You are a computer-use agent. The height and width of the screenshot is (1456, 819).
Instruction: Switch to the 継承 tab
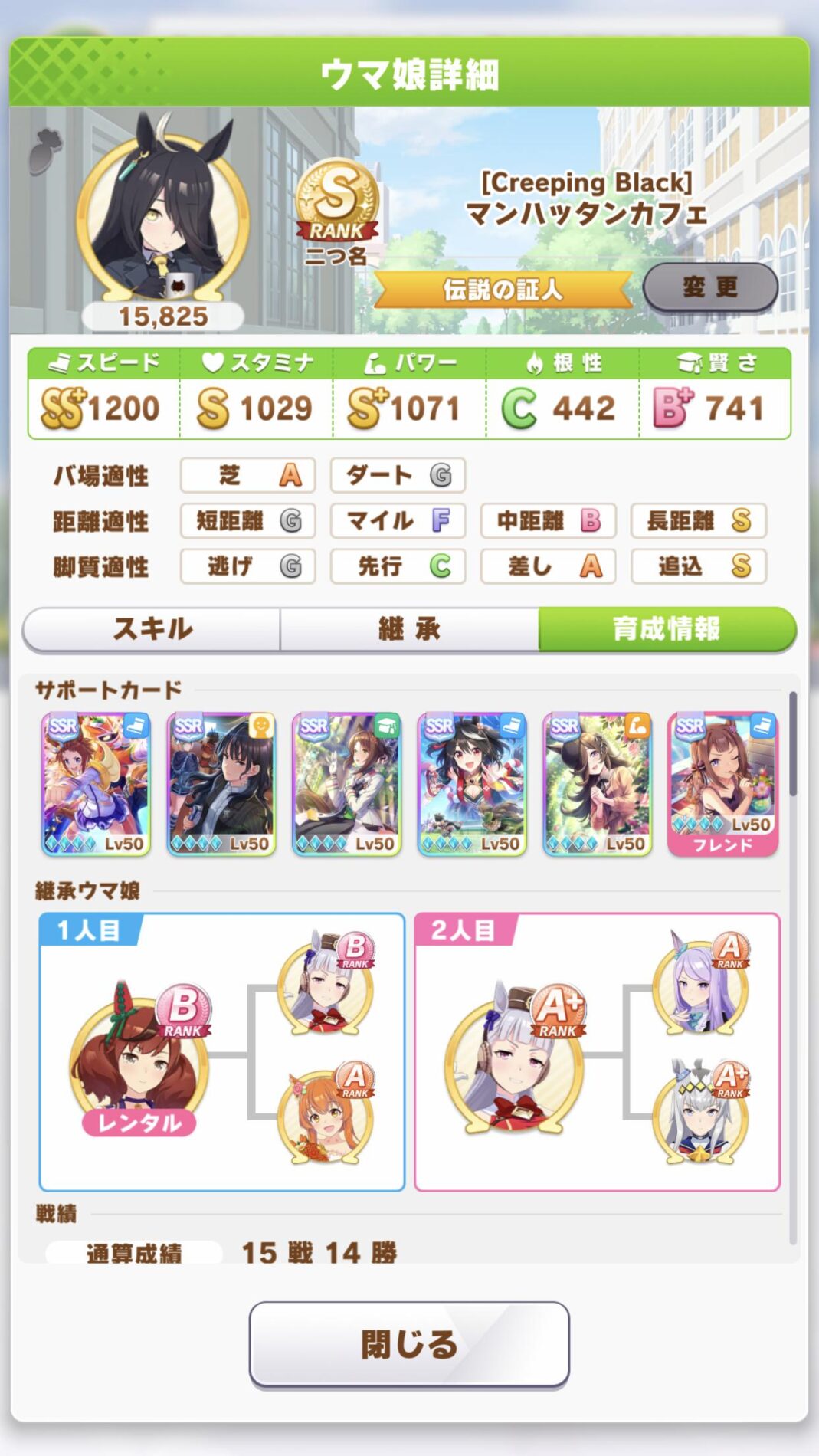coord(409,629)
